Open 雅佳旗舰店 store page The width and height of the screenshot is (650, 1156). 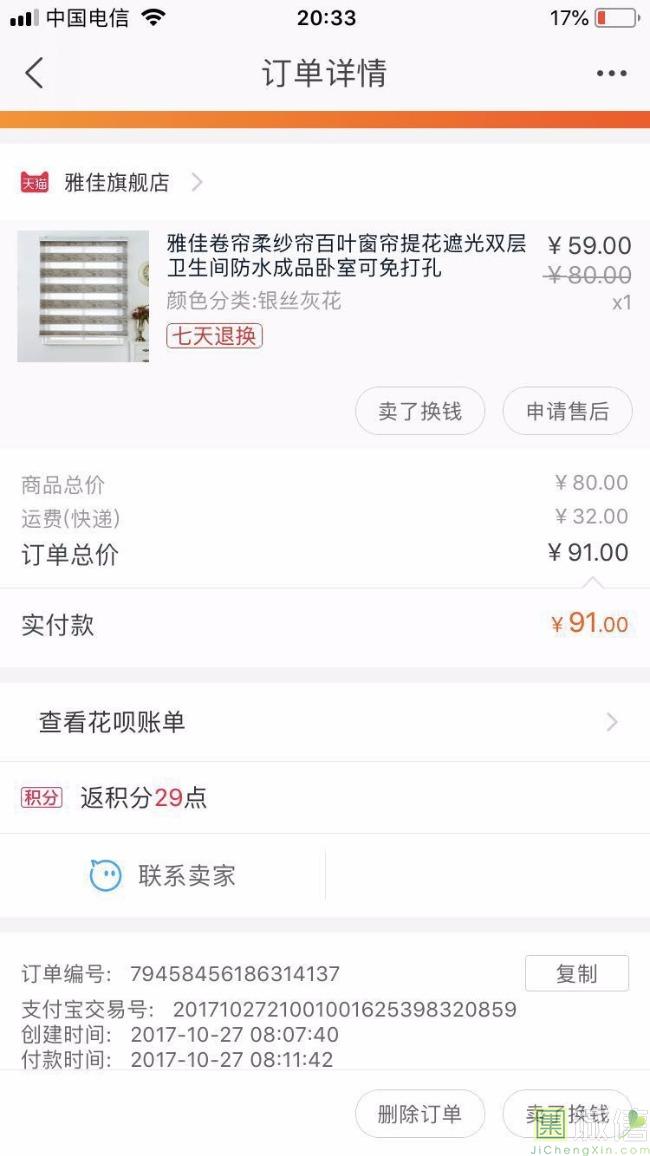point(117,182)
